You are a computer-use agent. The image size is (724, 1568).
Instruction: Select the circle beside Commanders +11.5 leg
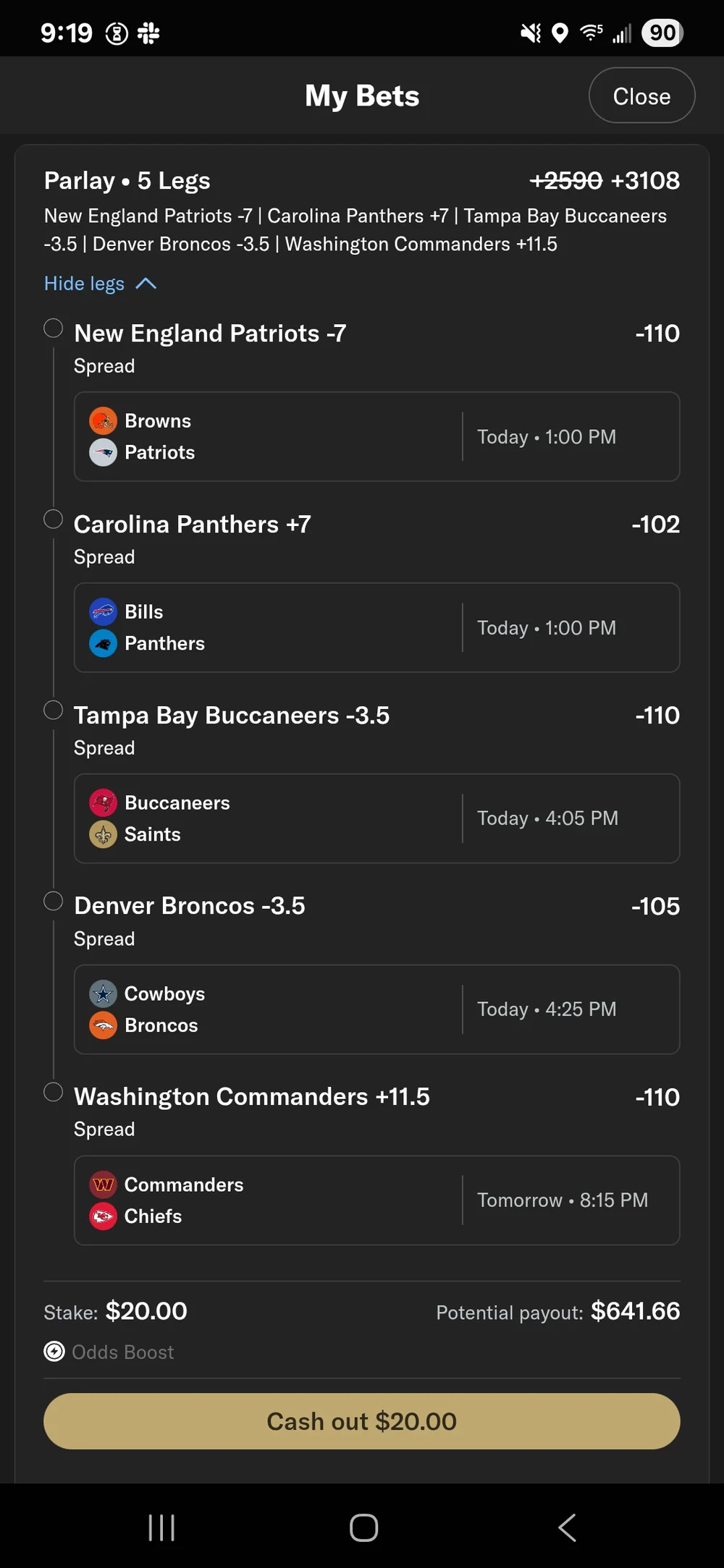[52, 1092]
